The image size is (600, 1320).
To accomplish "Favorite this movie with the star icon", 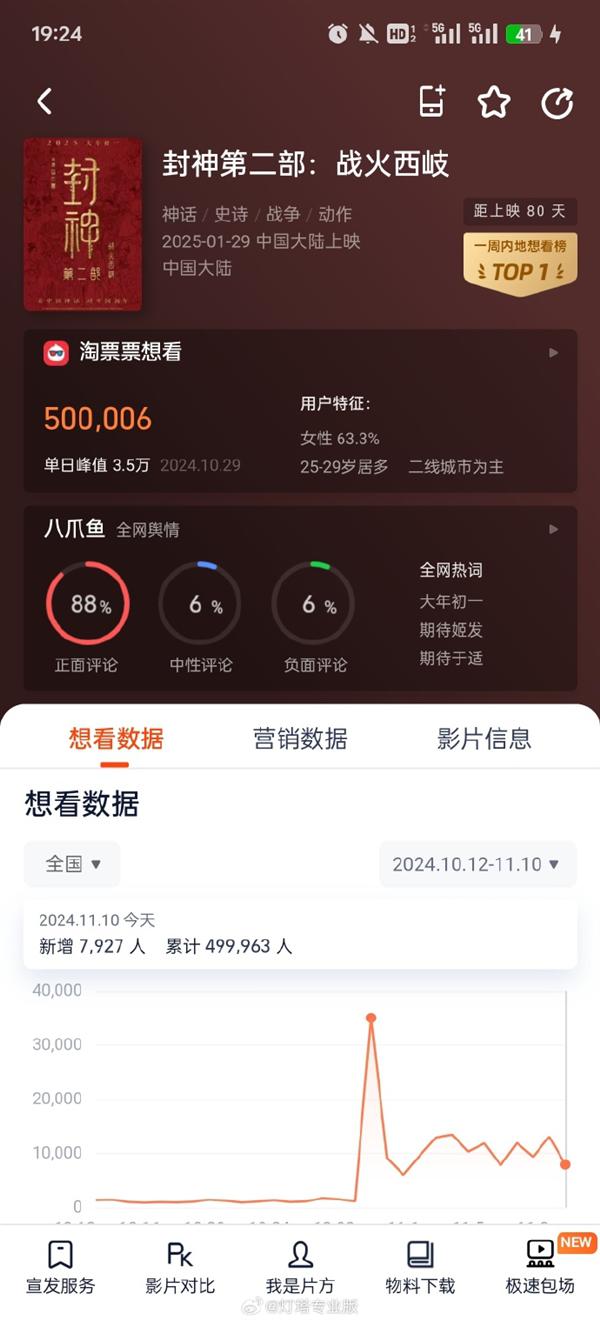I will click(x=494, y=101).
